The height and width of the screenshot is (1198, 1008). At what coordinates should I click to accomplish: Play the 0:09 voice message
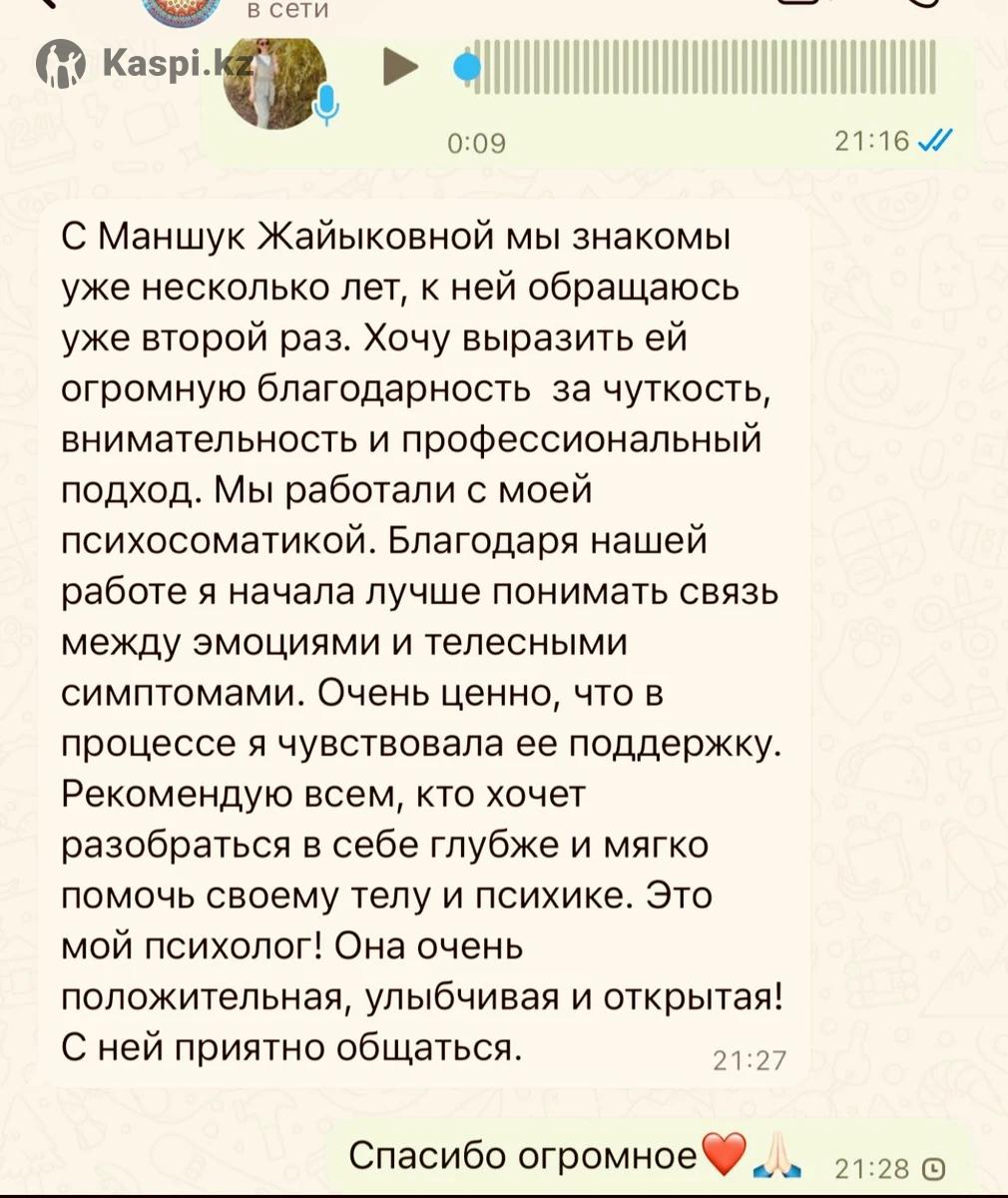point(401,68)
